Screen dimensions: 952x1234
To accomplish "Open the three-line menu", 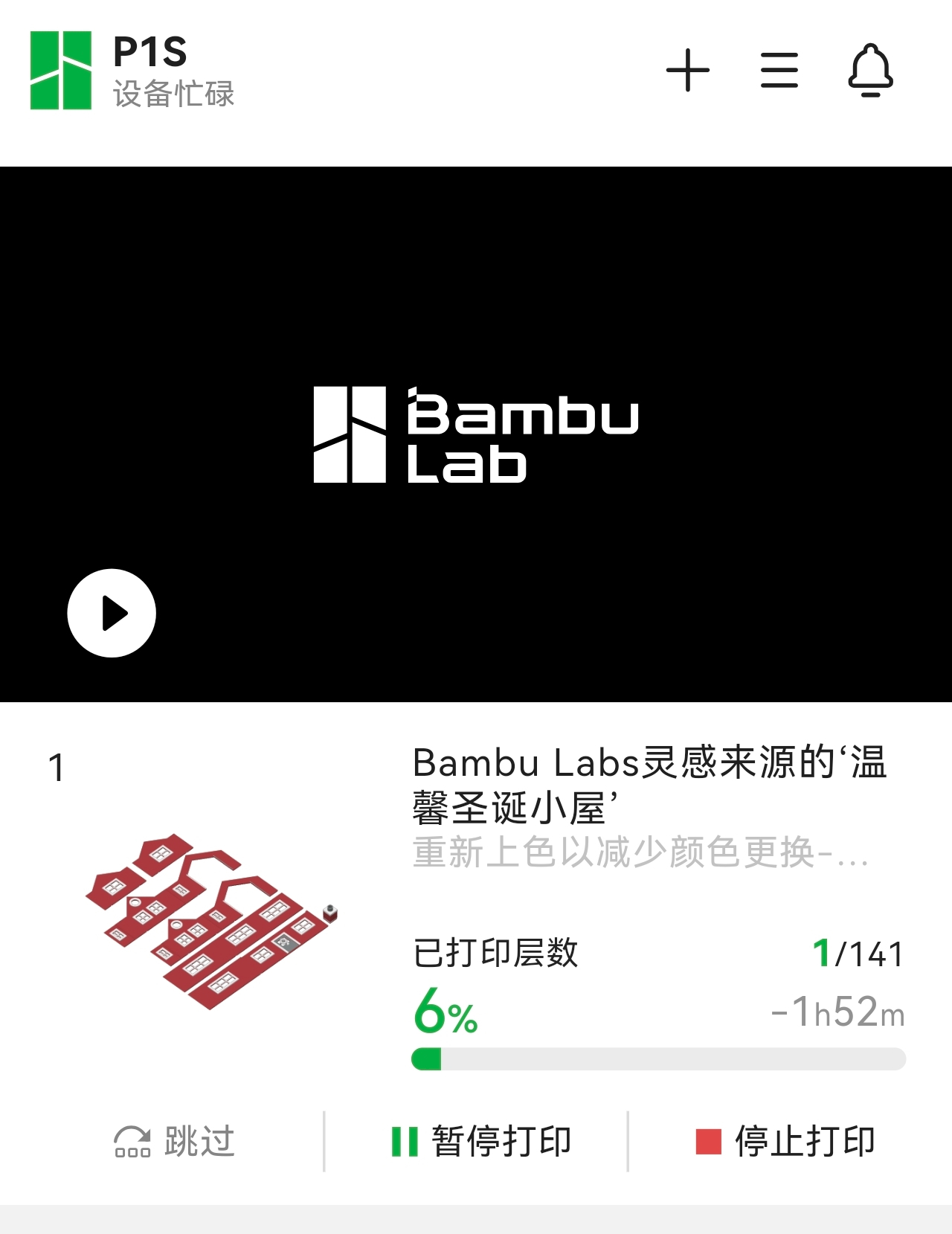I will [779, 71].
